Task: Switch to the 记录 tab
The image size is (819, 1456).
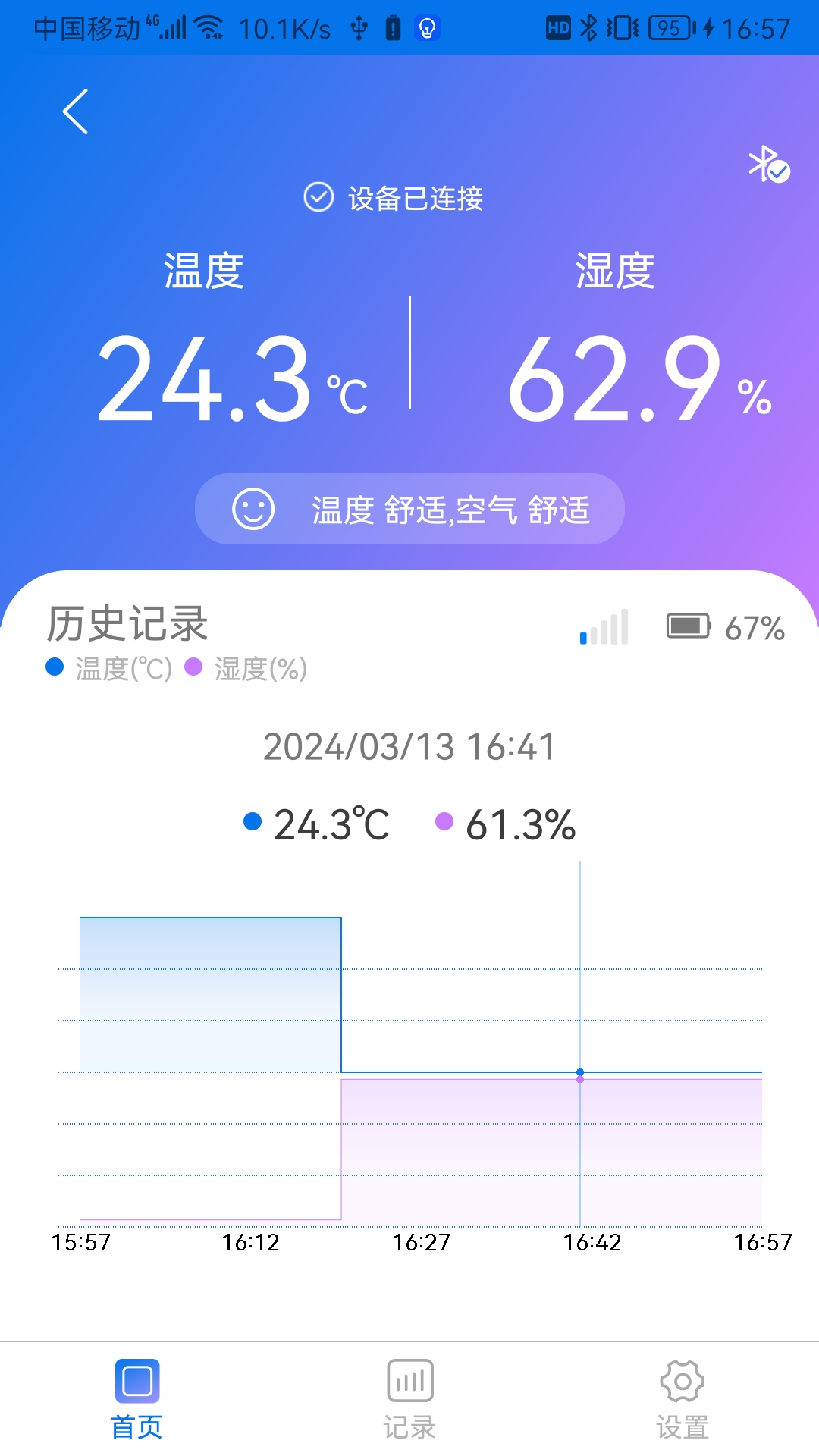Action: coord(409,1399)
